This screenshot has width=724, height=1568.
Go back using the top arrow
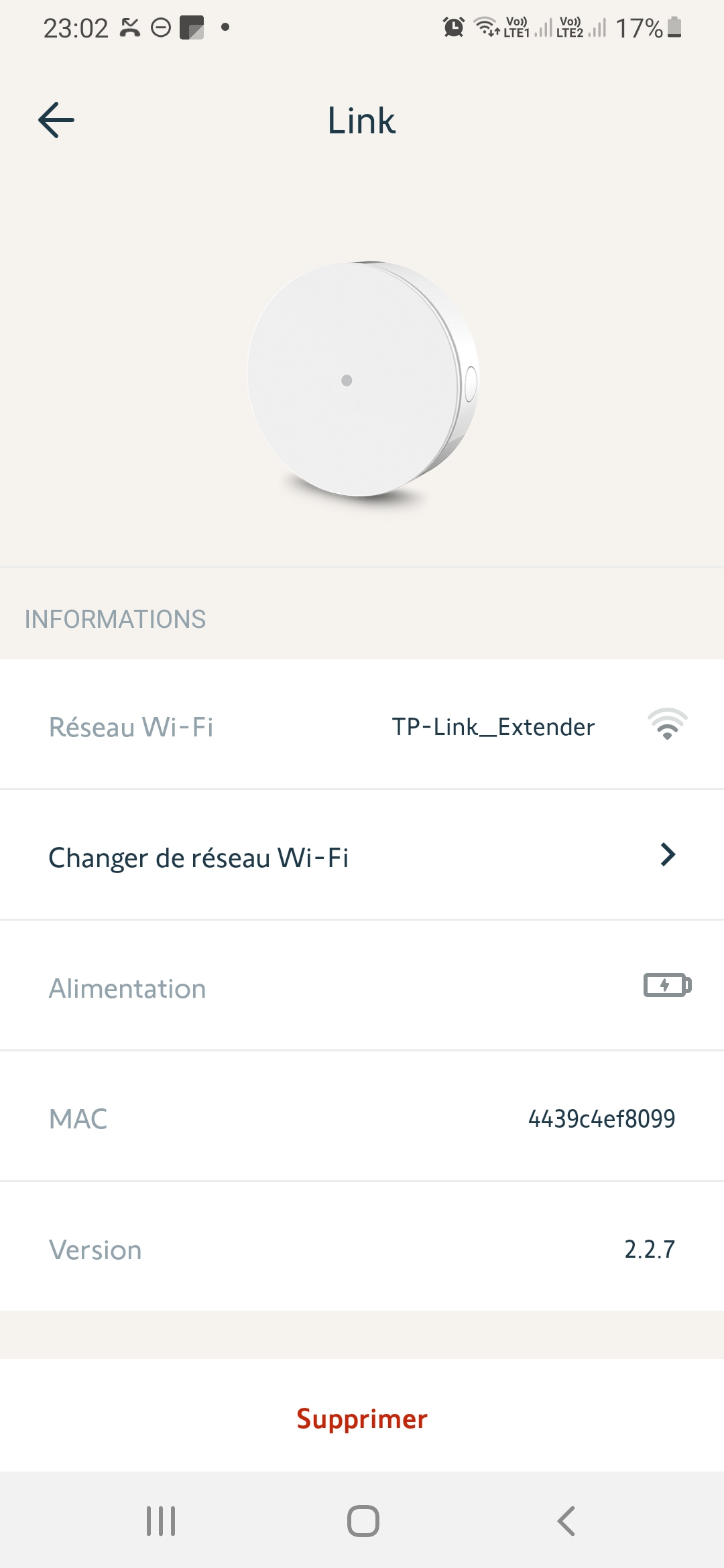(x=56, y=121)
